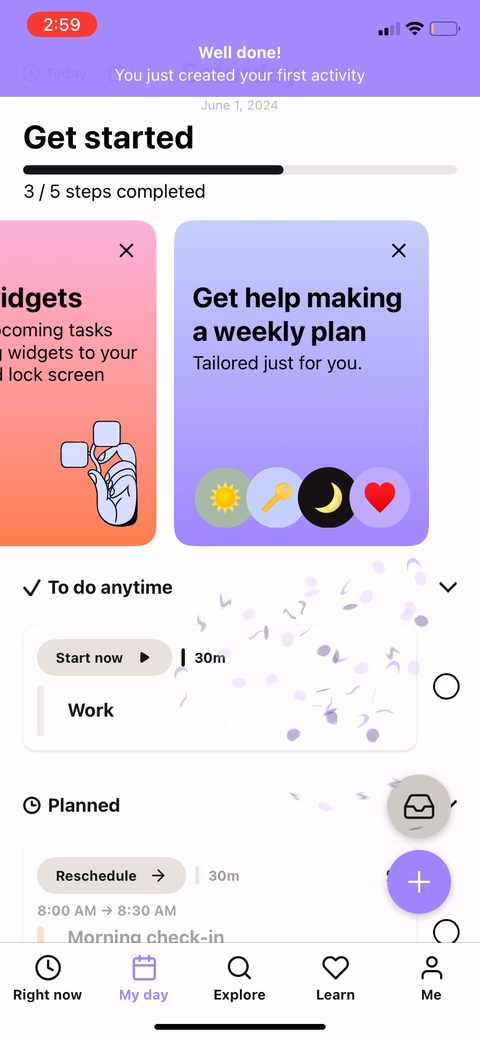Close the widgets card

[126, 250]
